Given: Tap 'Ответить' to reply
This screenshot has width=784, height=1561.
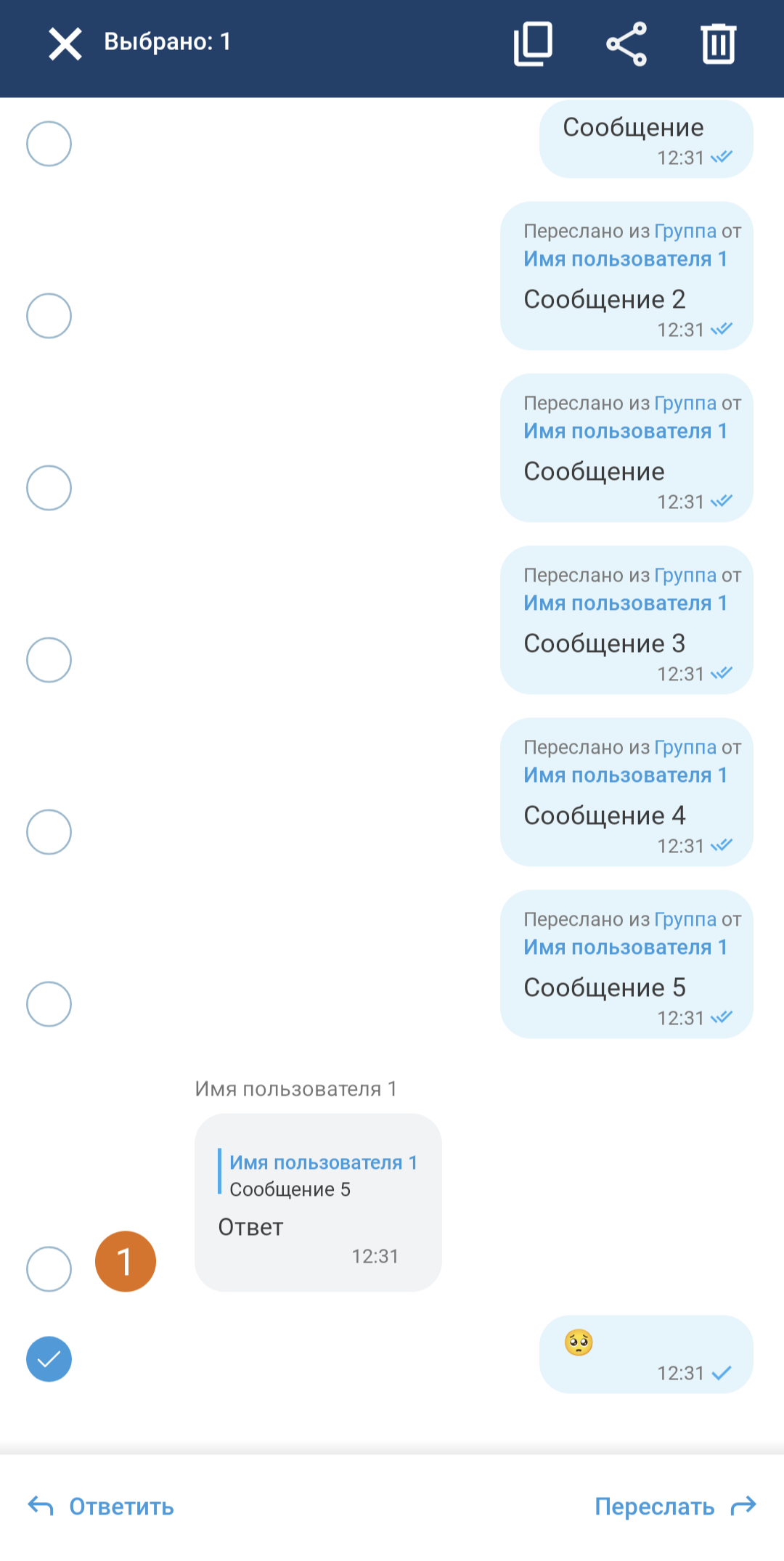Looking at the screenshot, I should [102, 1507].
